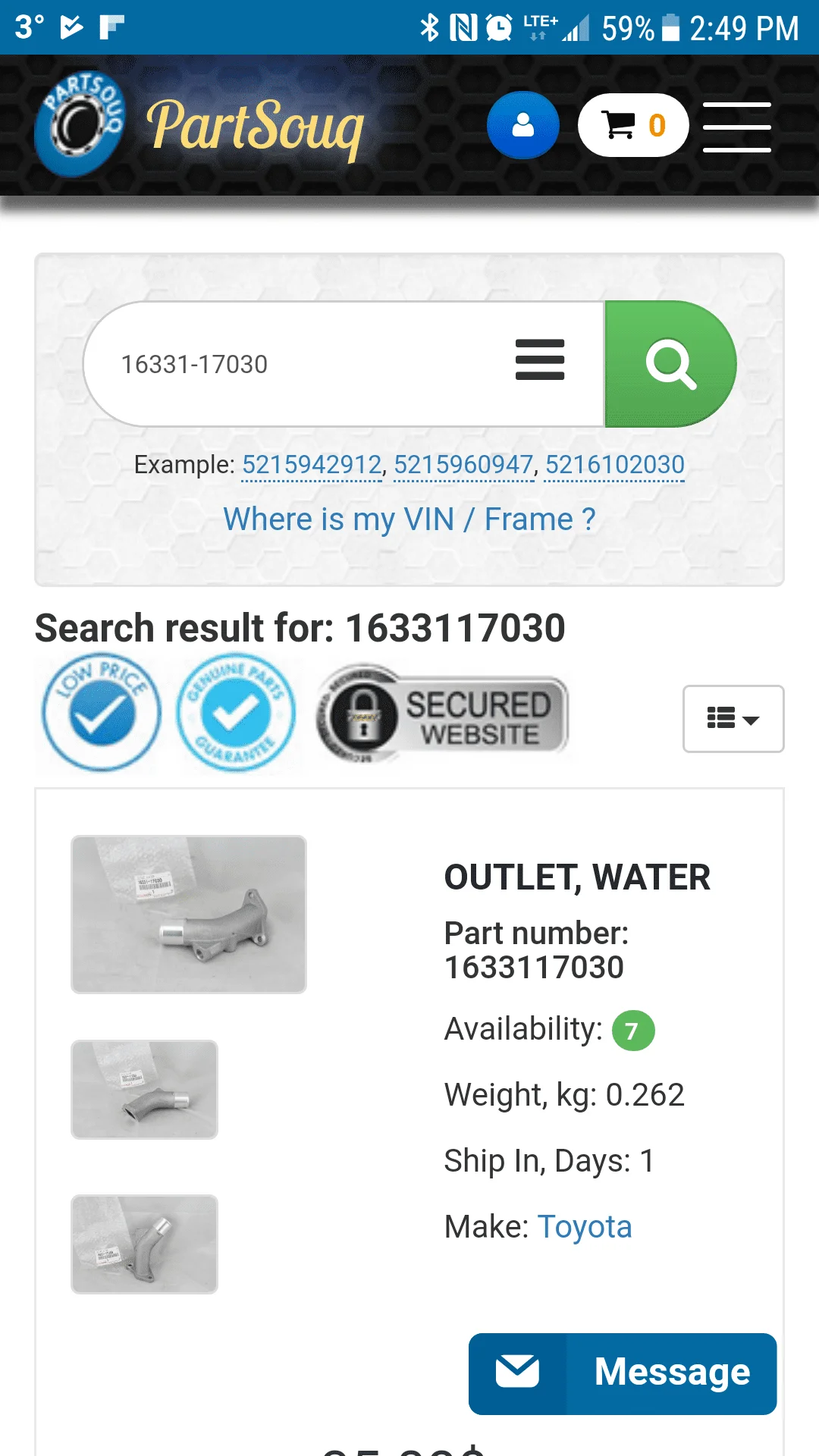
Task: Open the hamburger navigation menu
Action: pos(736,127)
